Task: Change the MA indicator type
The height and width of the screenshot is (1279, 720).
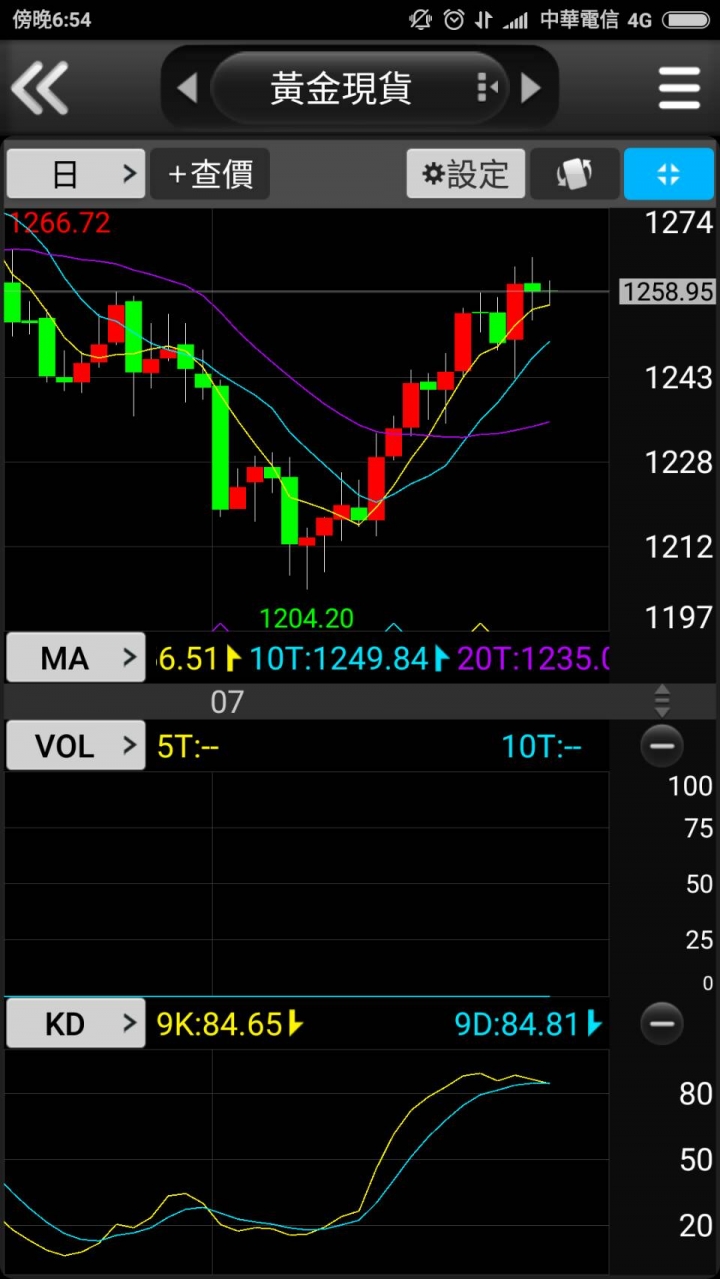Action: click(76, 658)
